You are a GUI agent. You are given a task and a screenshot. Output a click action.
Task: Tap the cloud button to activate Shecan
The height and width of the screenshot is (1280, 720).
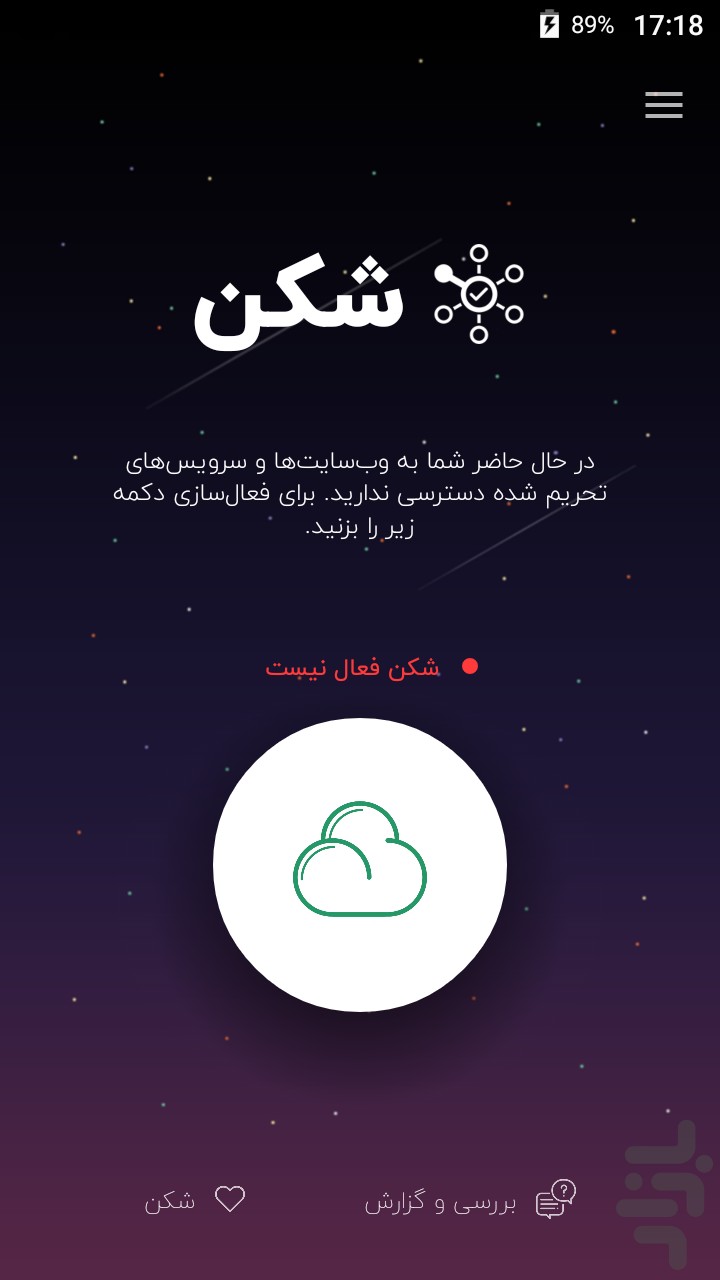(x=360, y=864)
